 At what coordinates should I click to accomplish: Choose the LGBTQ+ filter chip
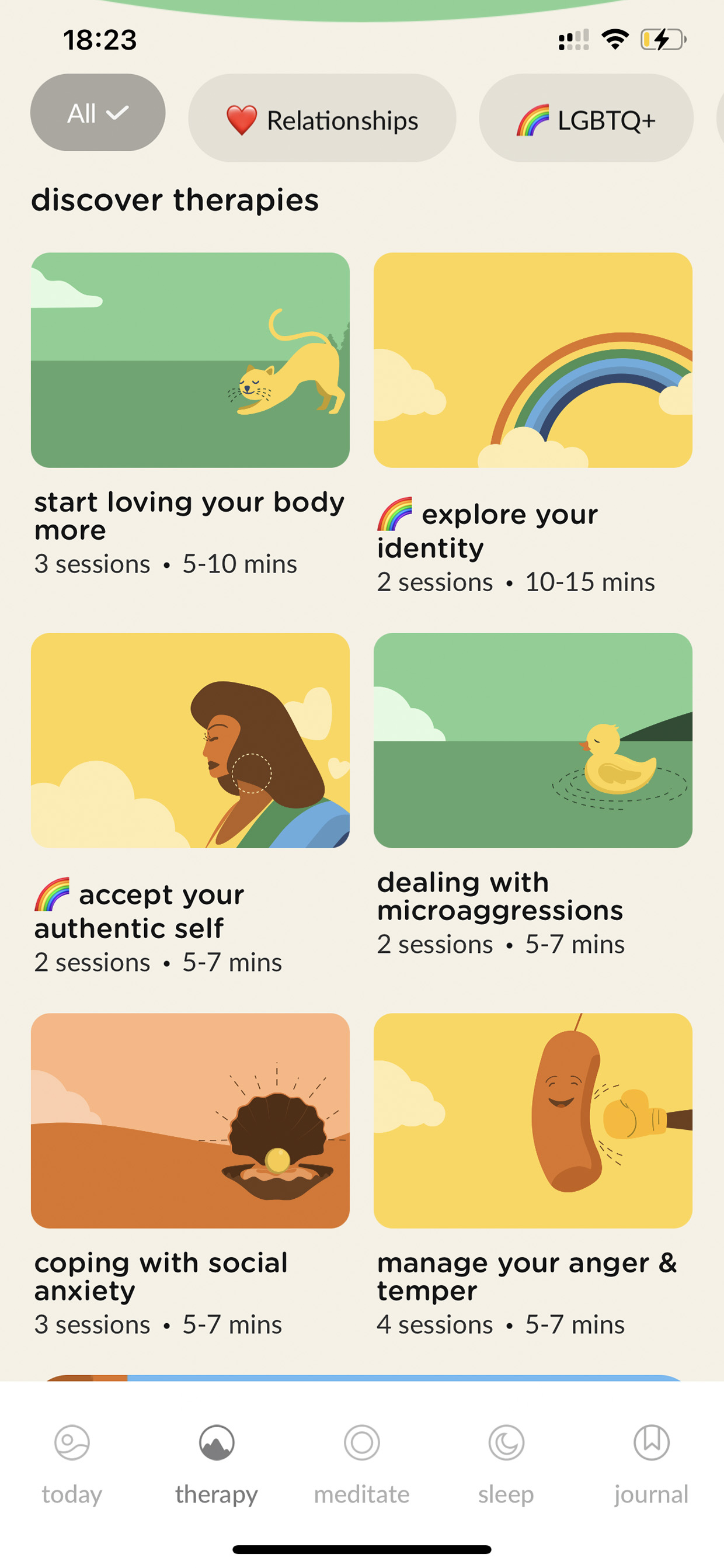586,118
